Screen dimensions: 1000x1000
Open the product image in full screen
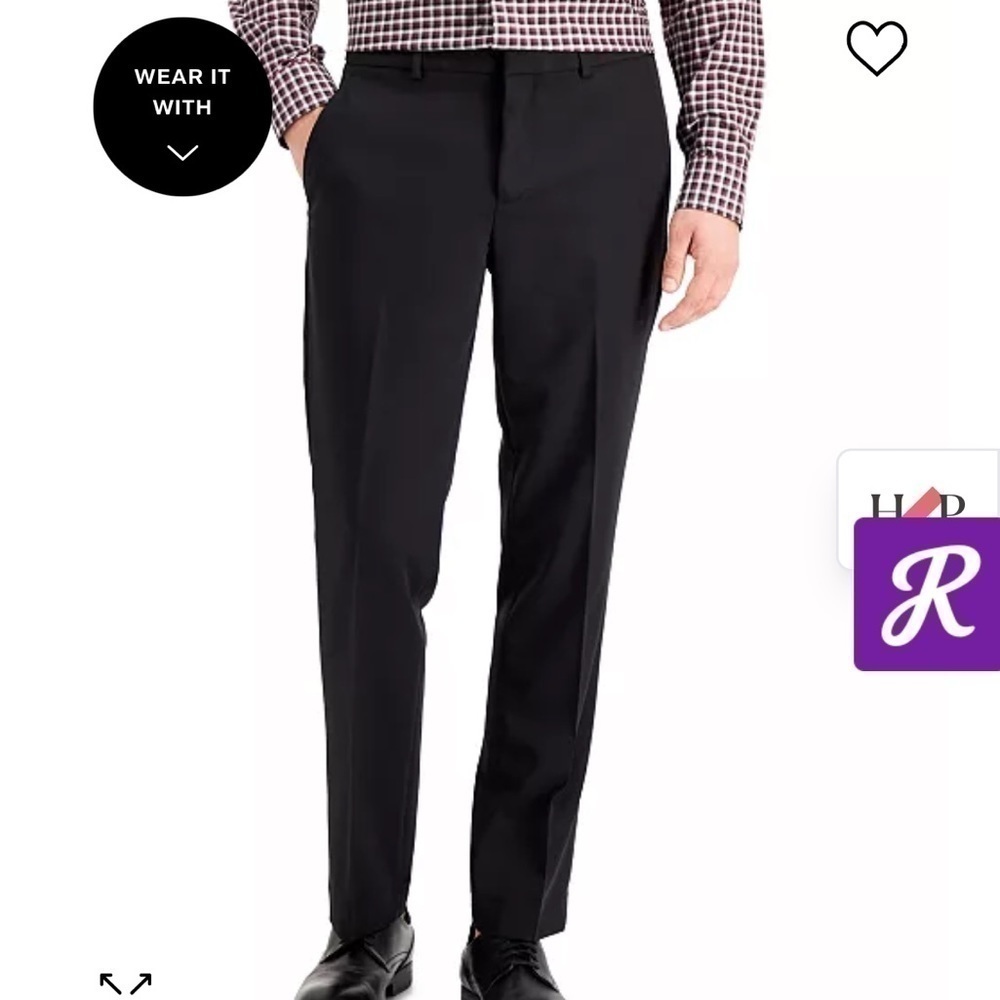pyautogui.click(x=125, y=983)
